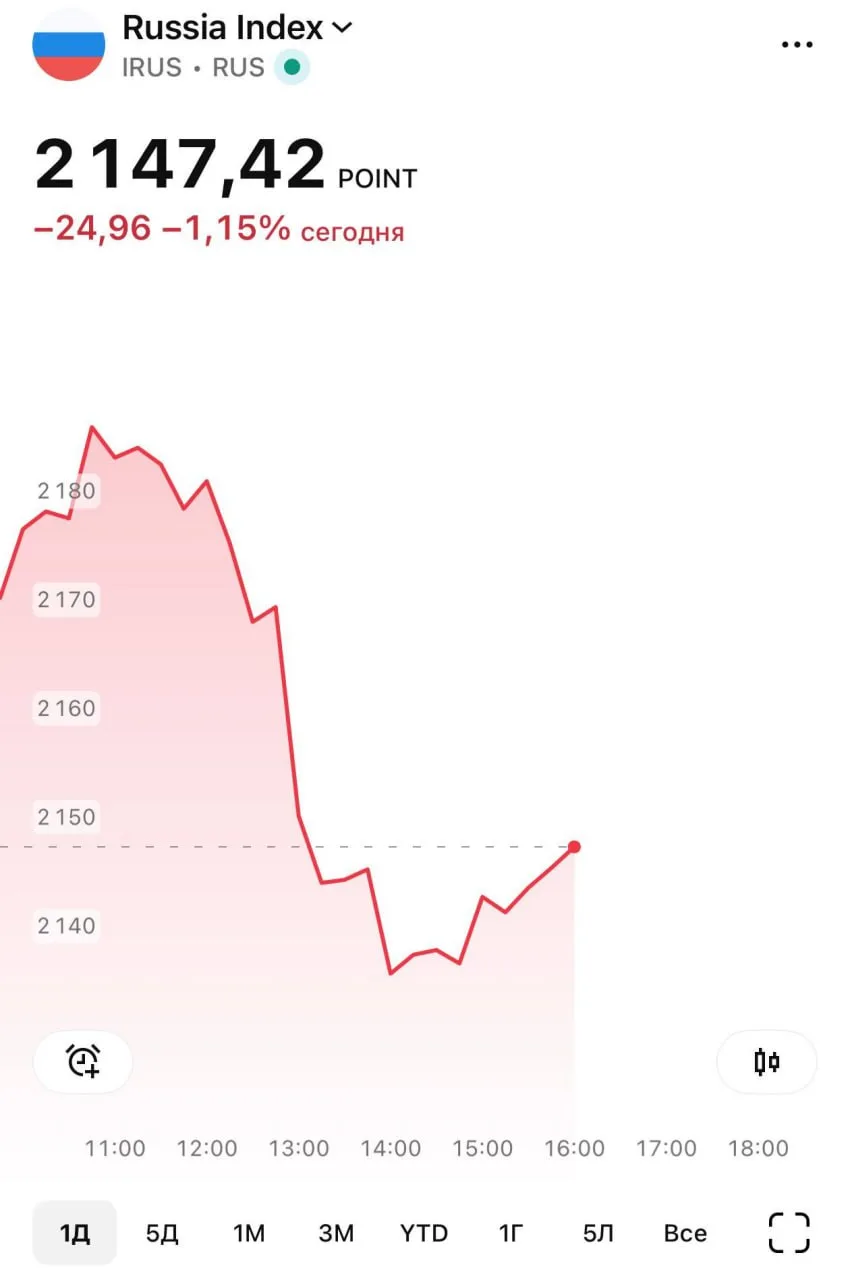
Task: Switch to the 1М period
Action: tap(249, 1233)
